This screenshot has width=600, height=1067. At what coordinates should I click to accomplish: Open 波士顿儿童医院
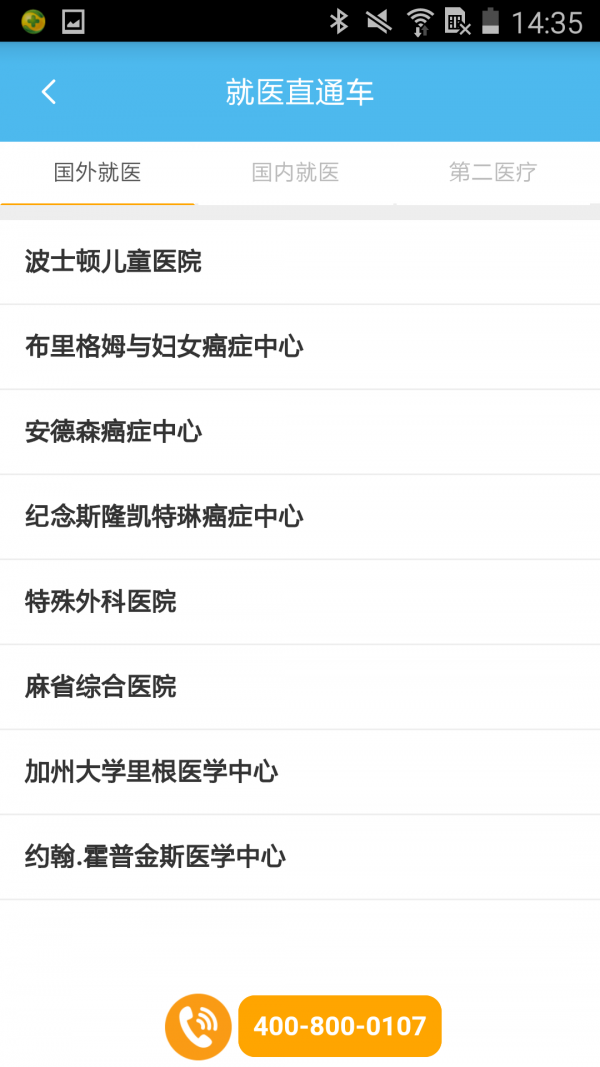[300, 262]
